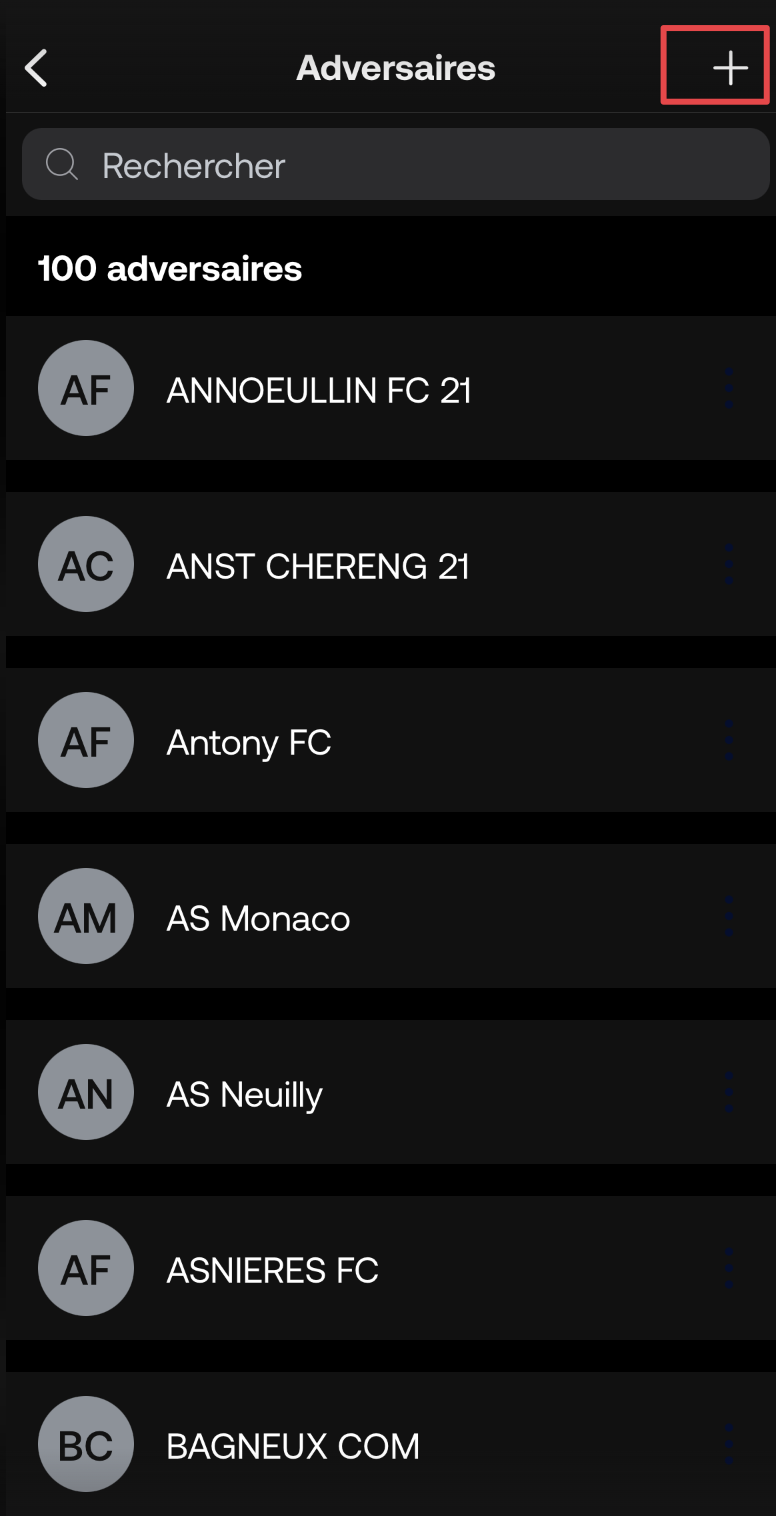Image resolution: width=776 pixels, height=1516 pixels.
Task: Tap the three-dot menu for BAGNEUX COM
Action: tap(729, 1444)
